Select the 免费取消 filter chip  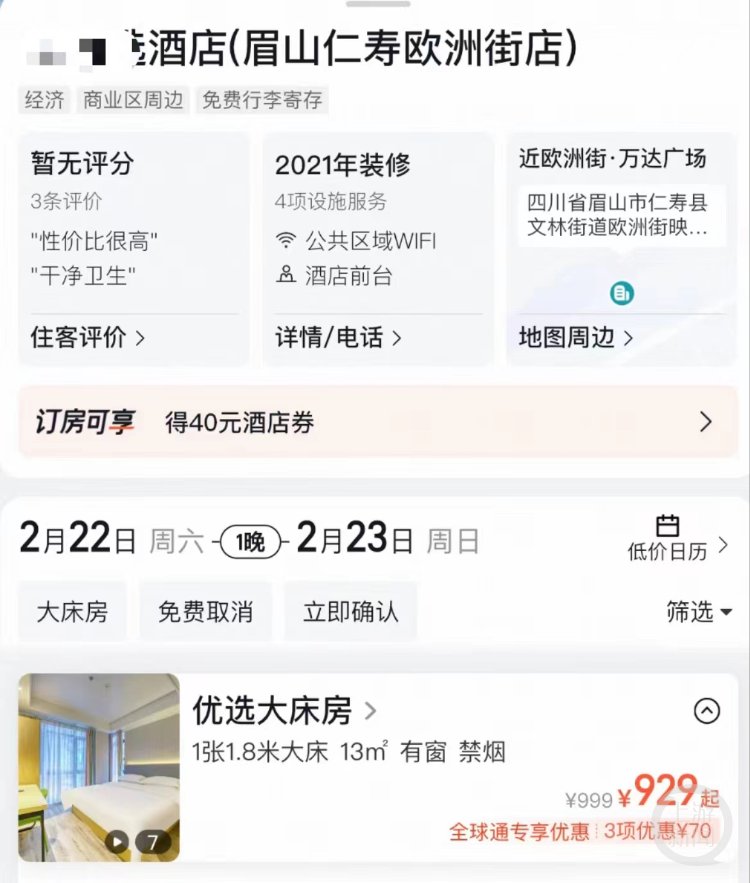[x=205, y=611]
